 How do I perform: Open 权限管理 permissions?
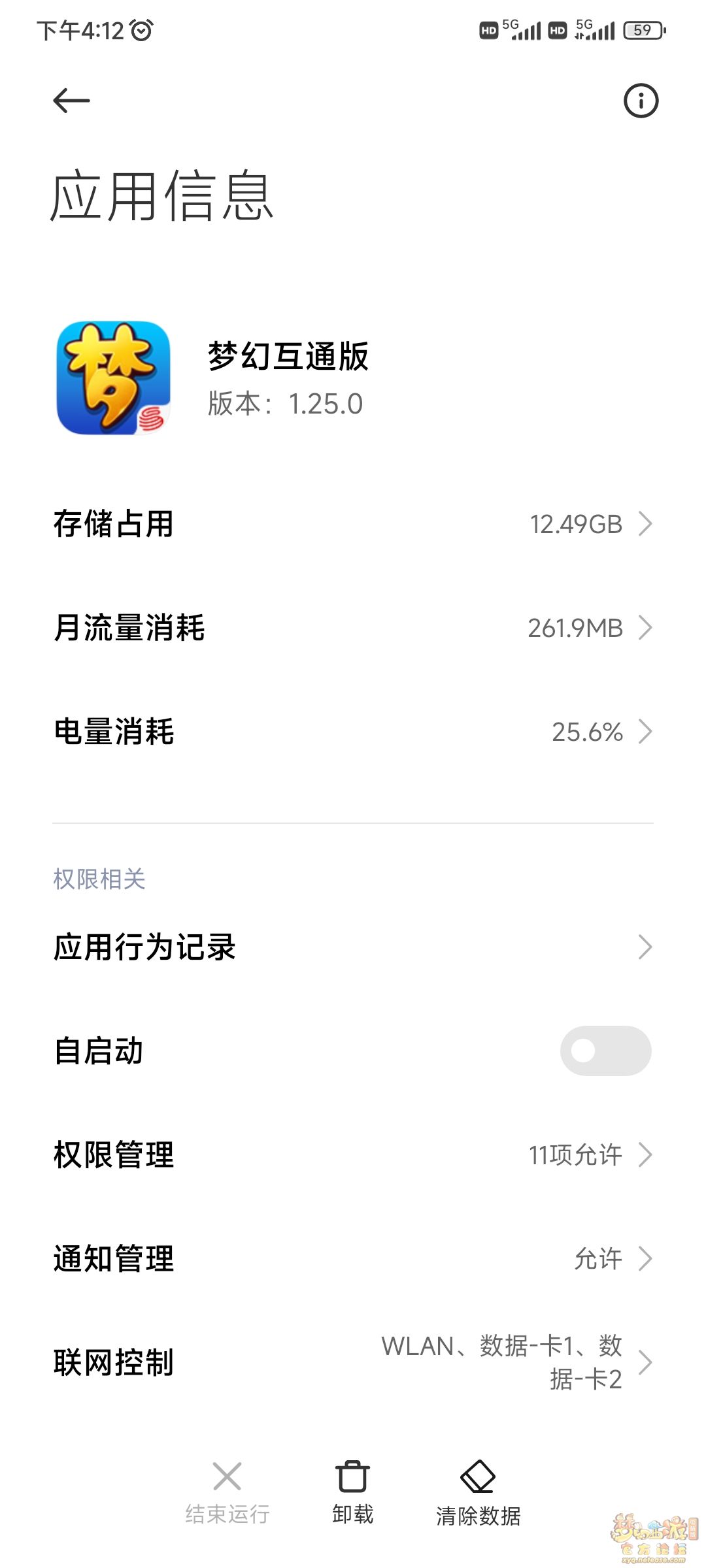(353, 1154)
